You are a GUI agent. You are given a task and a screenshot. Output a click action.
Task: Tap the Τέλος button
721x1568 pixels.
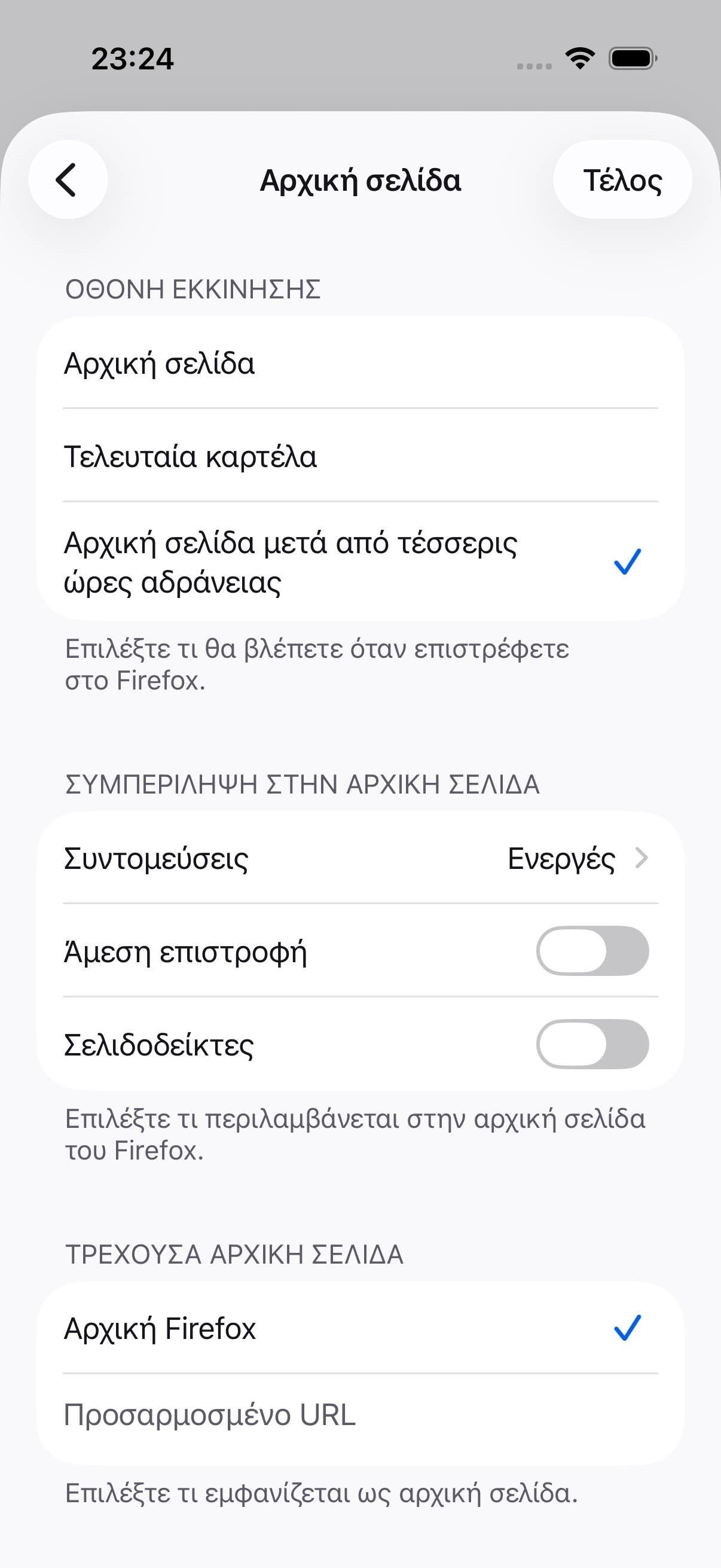tap(622, 179)
